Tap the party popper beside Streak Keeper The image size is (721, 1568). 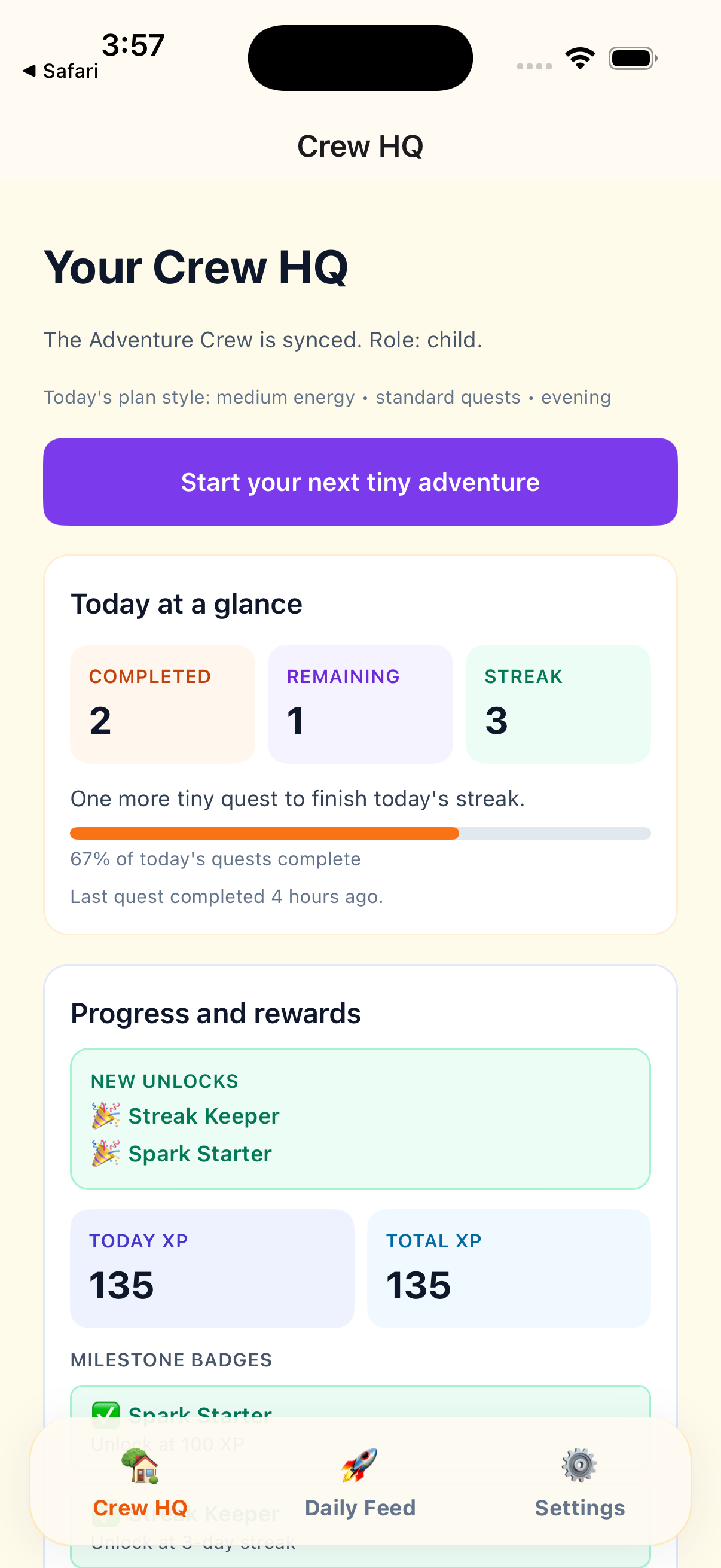point(108,1116)
